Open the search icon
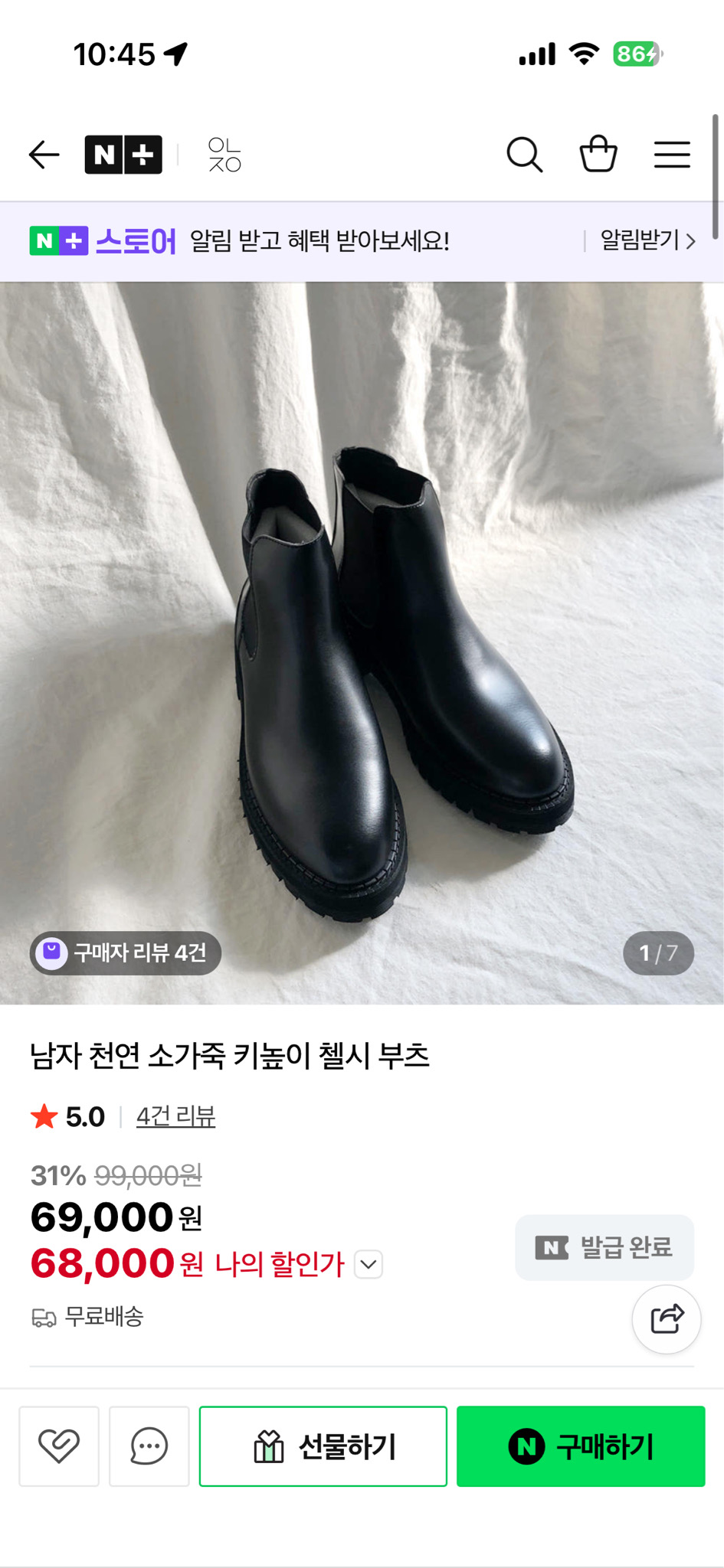The width and height of the screenshot is (724, 1568). [x=526, y=154]
